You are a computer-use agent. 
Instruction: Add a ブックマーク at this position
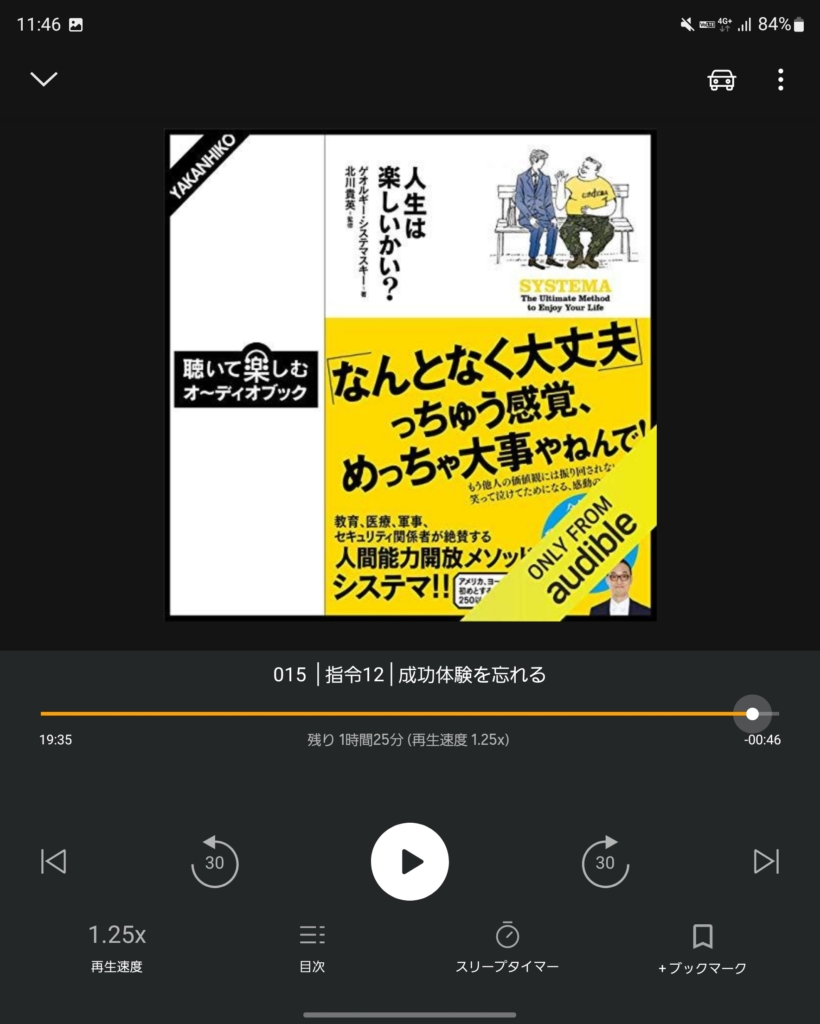click(x=702, y=947)
